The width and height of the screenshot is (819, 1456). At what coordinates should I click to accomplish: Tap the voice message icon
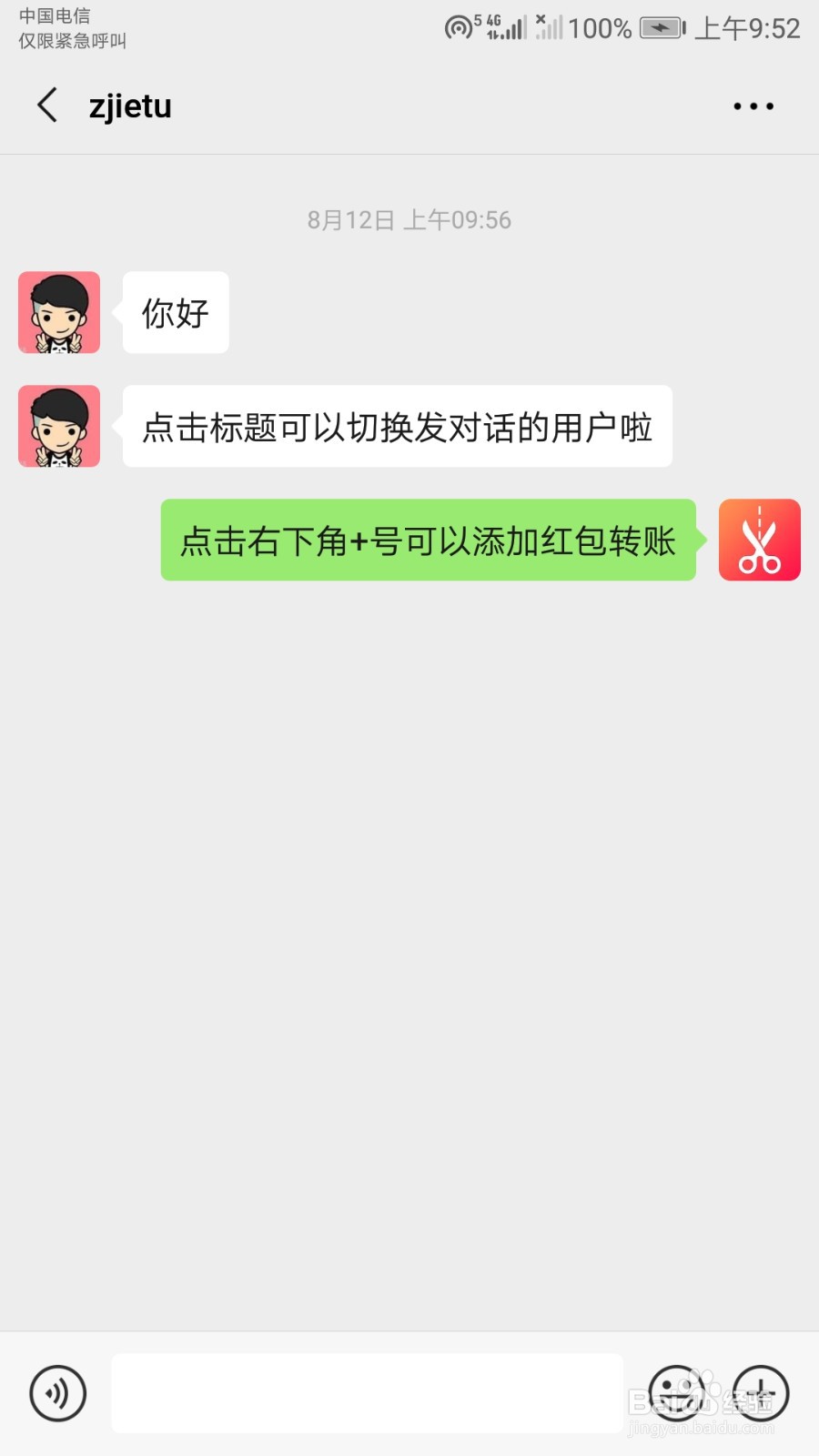57,1393
